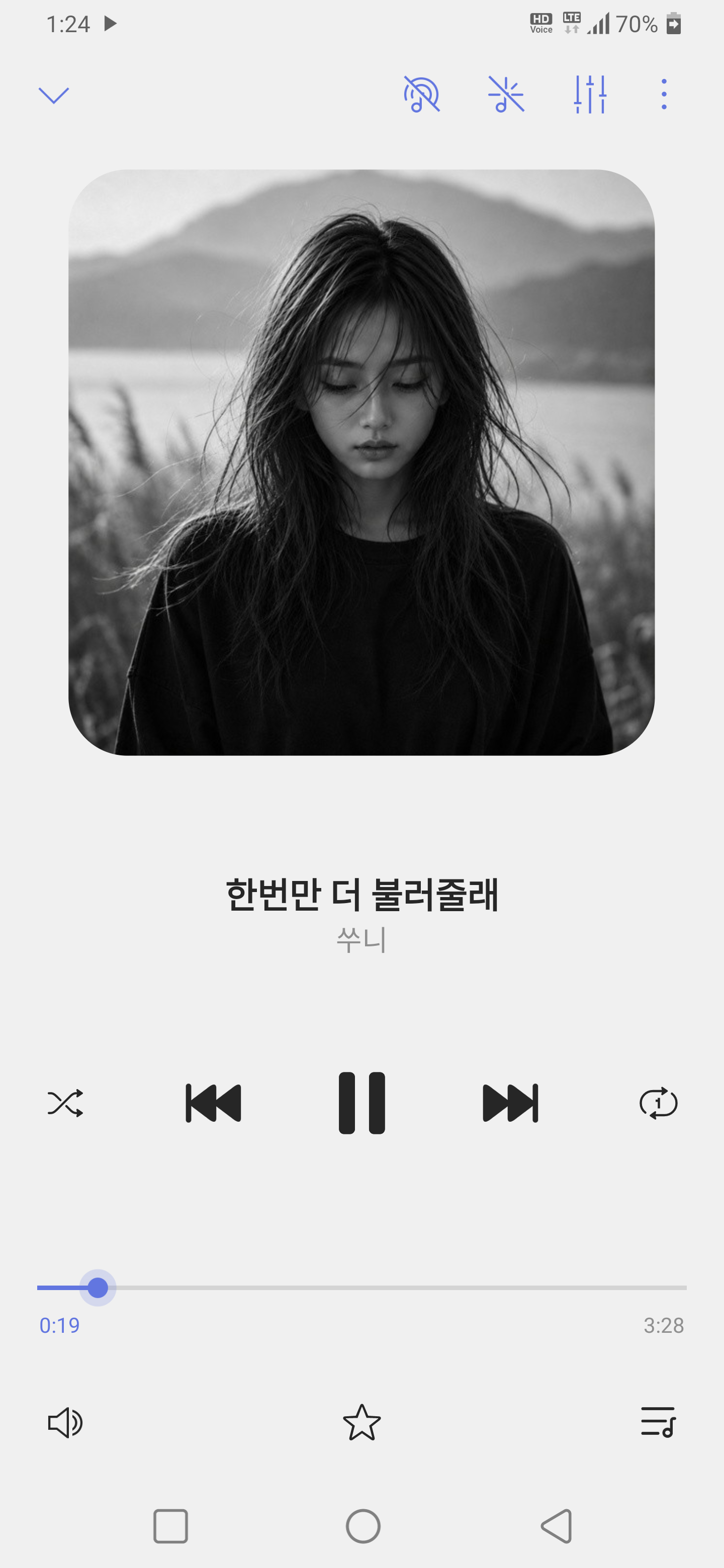Change the repeat-one mode
The width and height of the screenshot is (724, 1568).
(x=658, y=1103)
